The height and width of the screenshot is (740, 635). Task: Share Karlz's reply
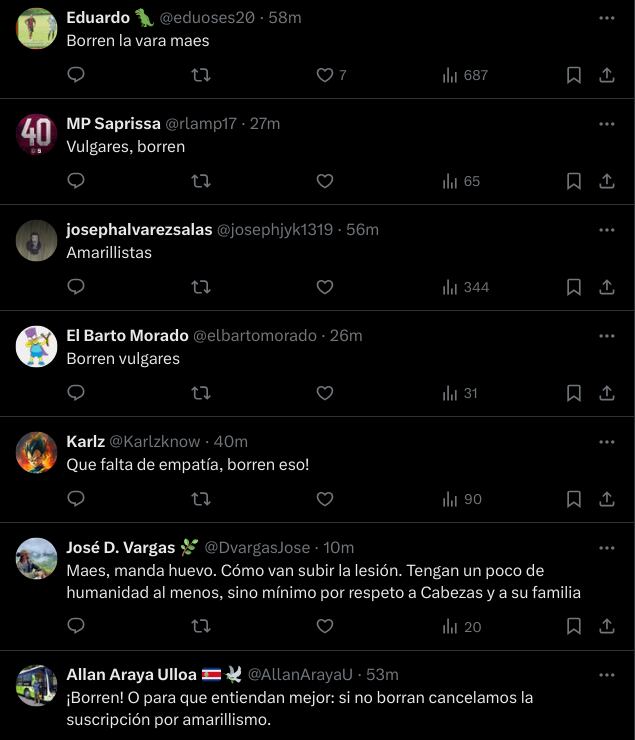pos(607,499)
